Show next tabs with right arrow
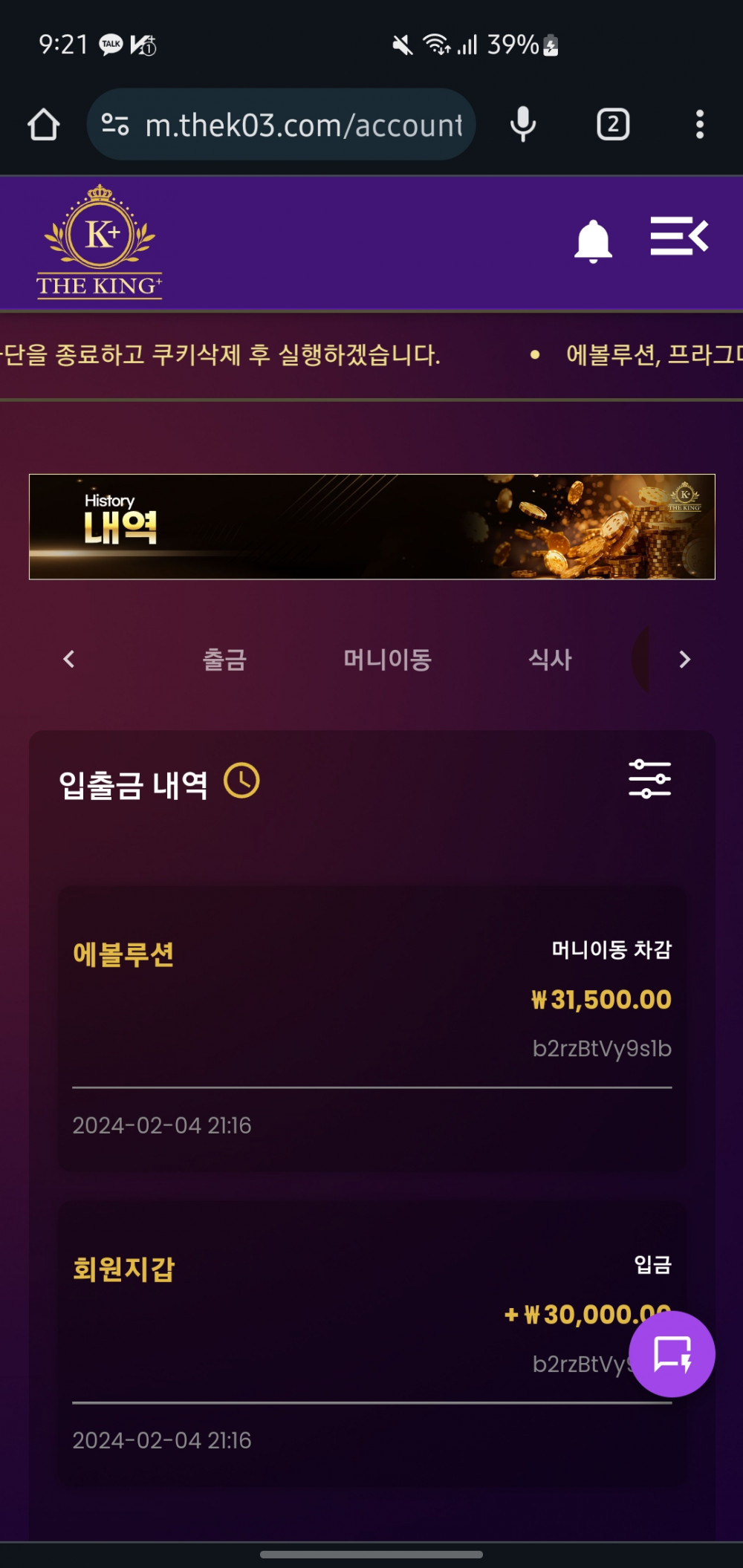Image resolution: width=743 pixels, height=1568 pixels. (x=684, y=660)
